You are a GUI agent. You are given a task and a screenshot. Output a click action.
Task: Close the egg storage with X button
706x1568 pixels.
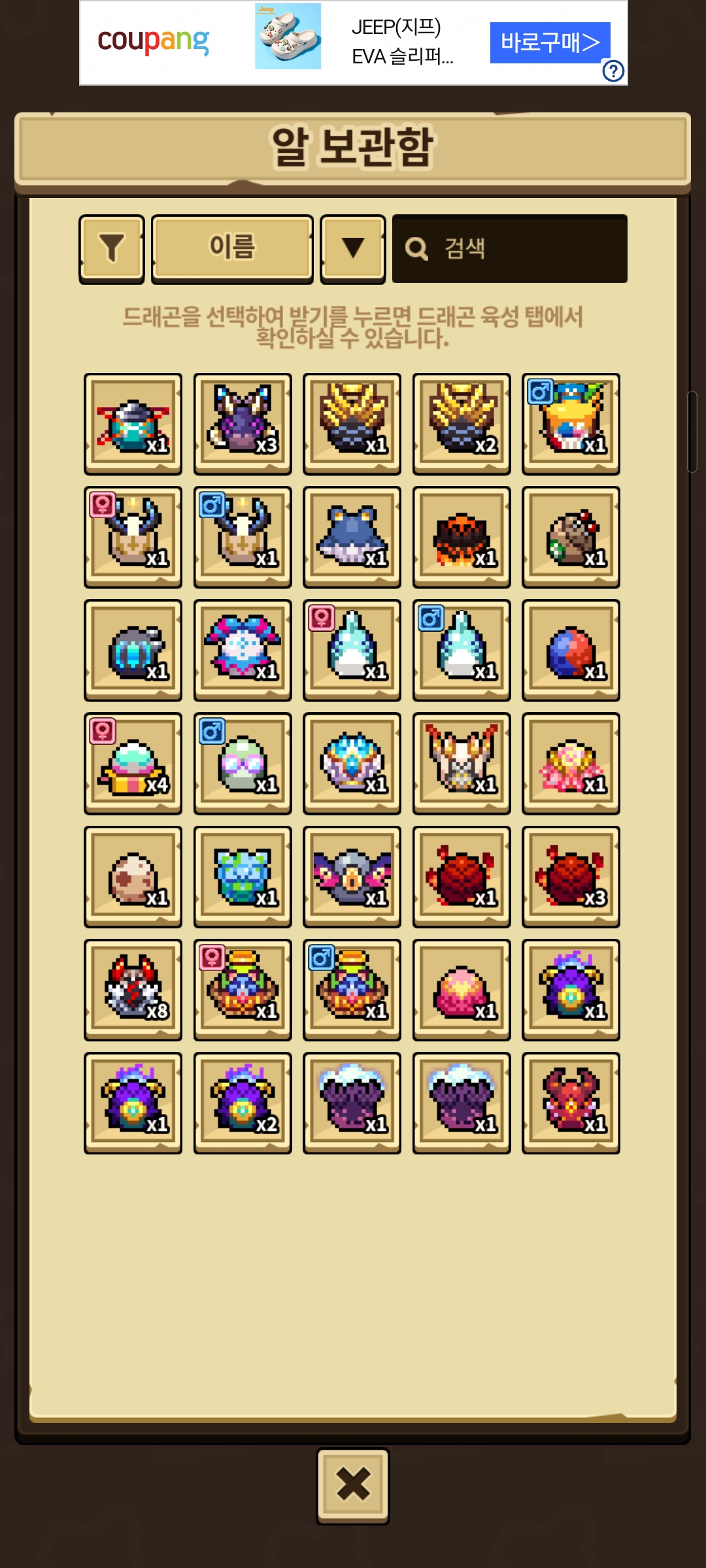[353, 1486]
